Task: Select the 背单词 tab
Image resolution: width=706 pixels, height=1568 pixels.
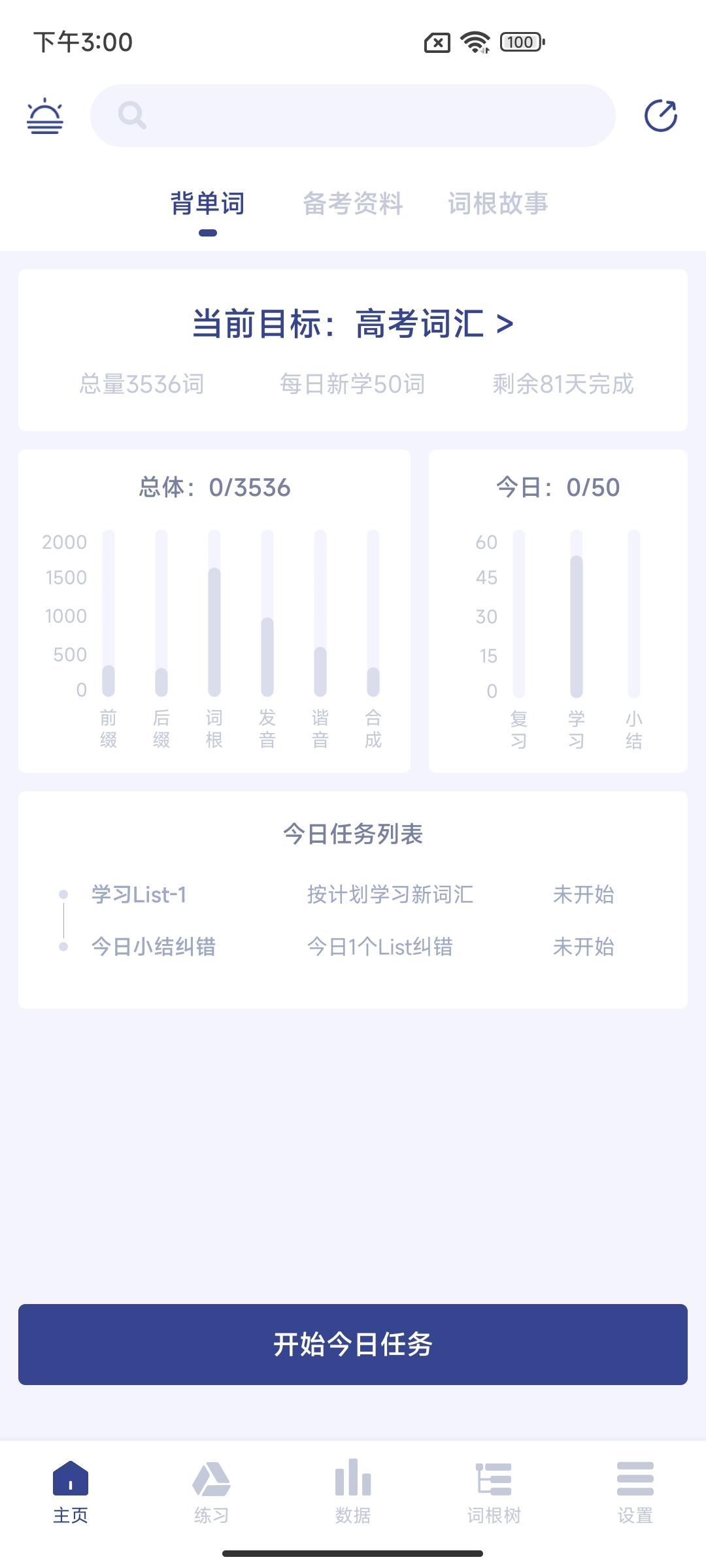Action: click(x=207, y=203)
